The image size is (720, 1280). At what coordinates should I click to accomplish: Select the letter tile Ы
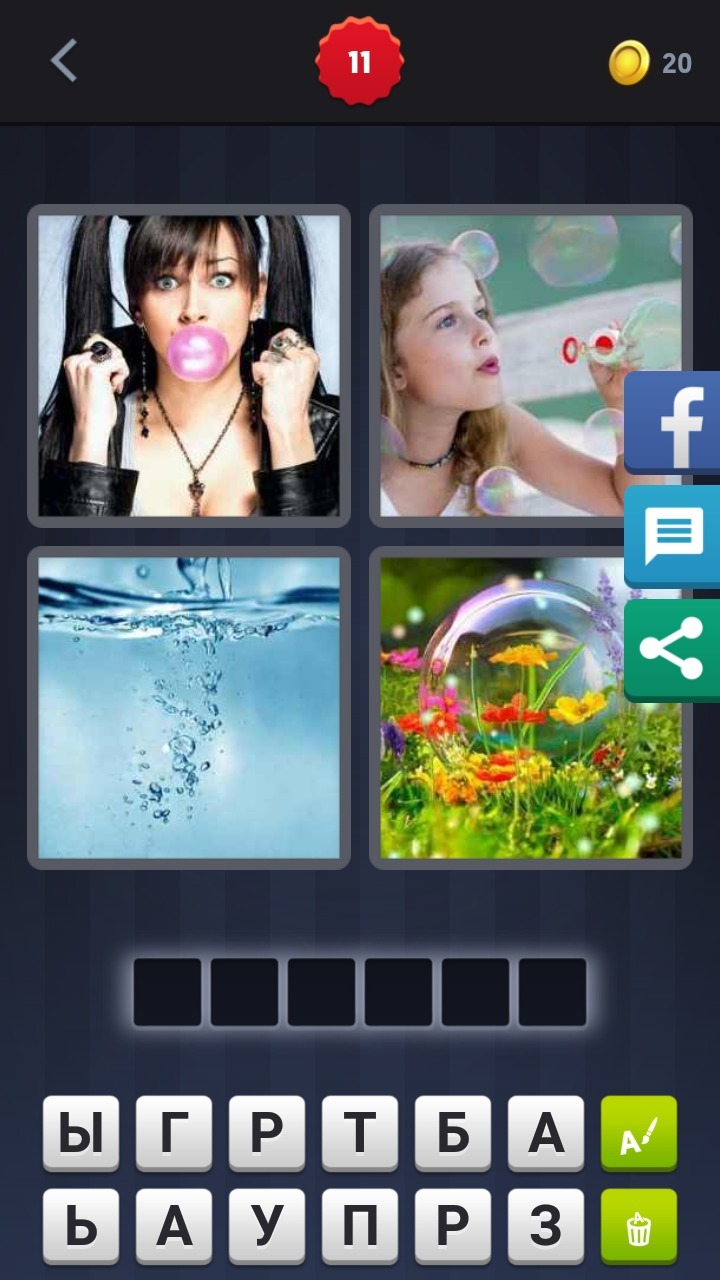(x=81, y=1133)
